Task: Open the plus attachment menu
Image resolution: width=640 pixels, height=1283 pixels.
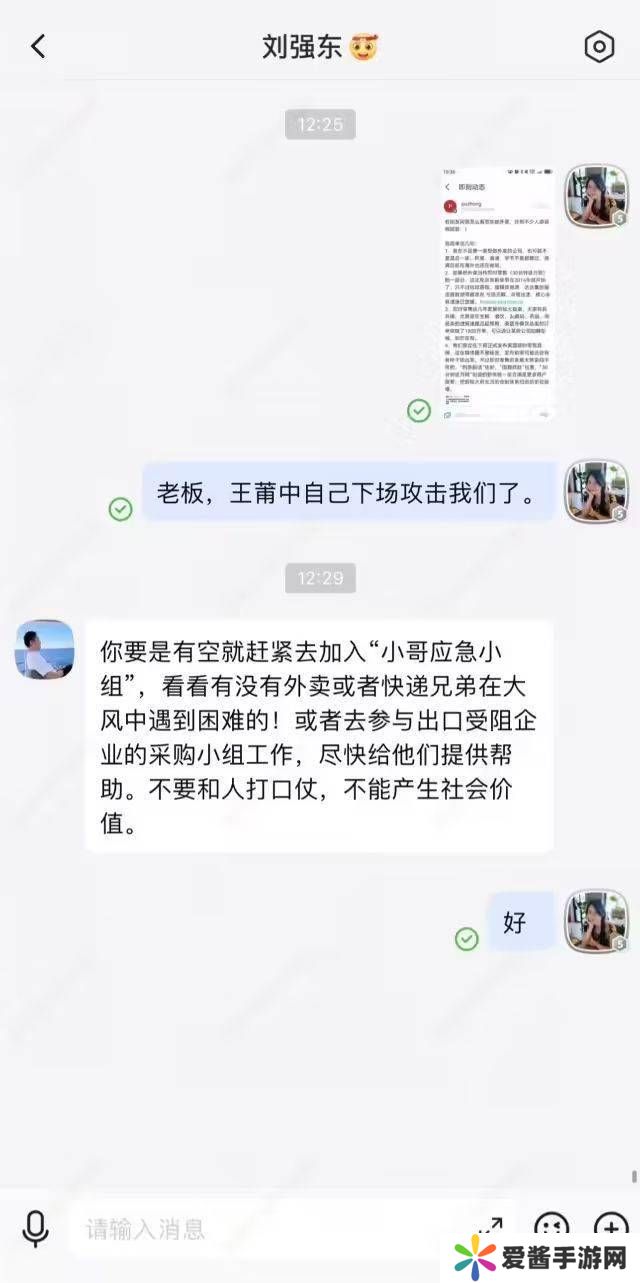Action: pos(610,1226)
